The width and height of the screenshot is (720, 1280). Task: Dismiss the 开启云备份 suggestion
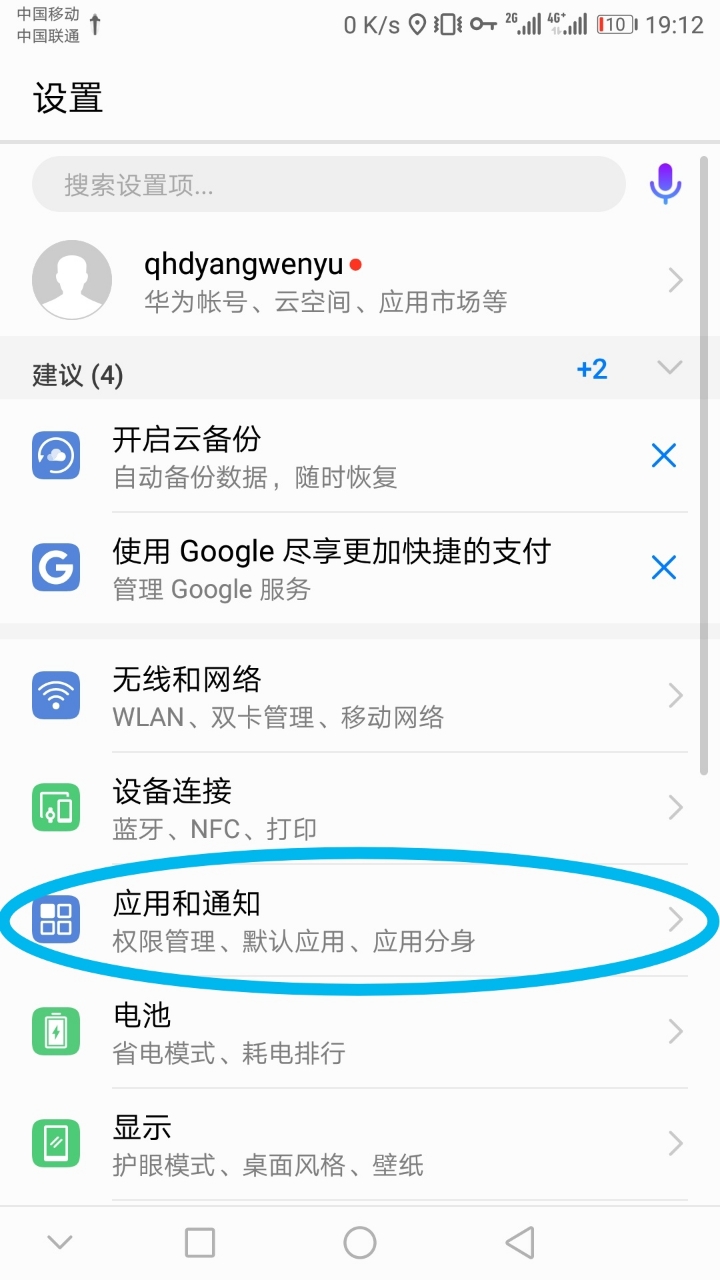pos(664,456)
